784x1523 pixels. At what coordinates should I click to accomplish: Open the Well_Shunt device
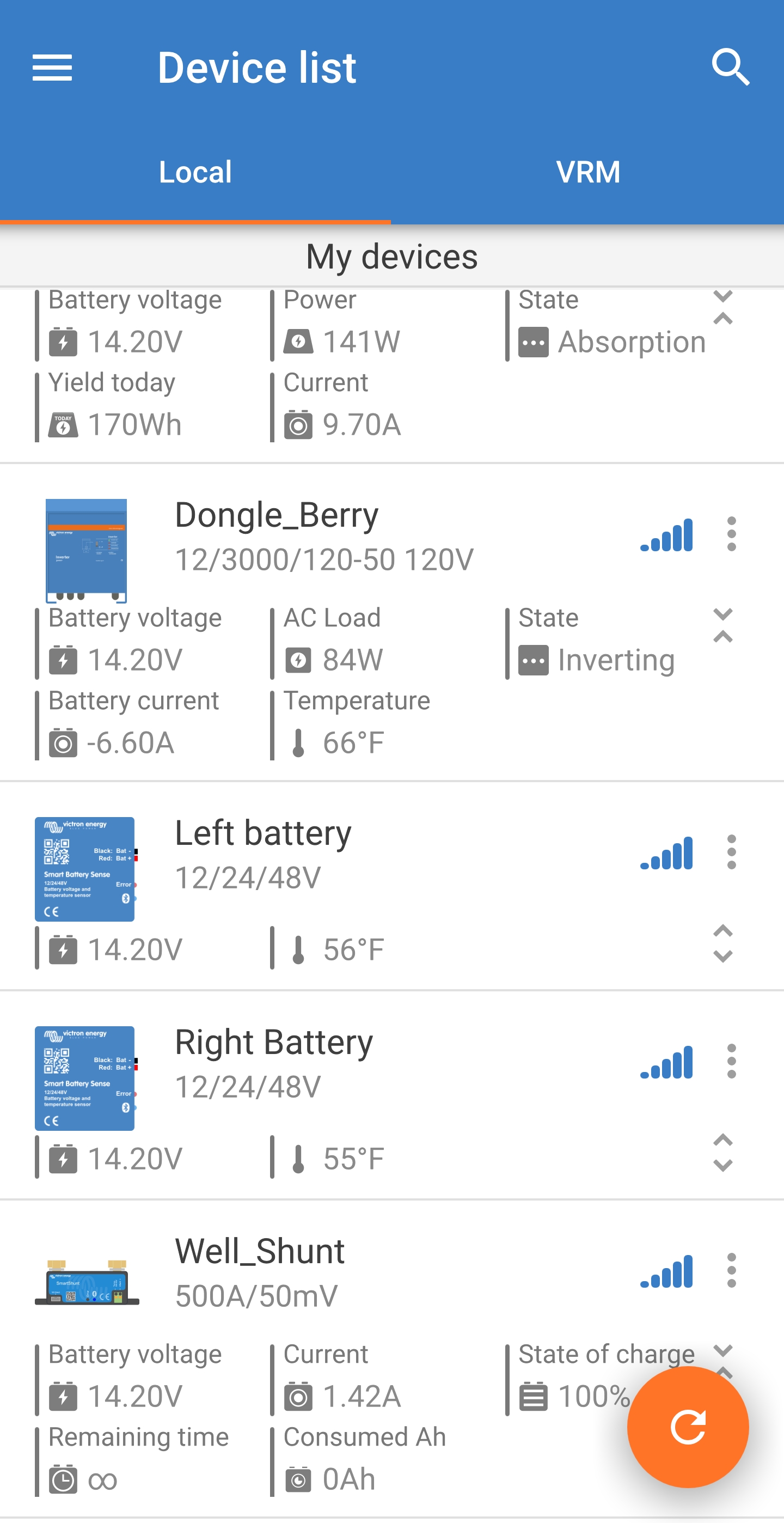260,1252
